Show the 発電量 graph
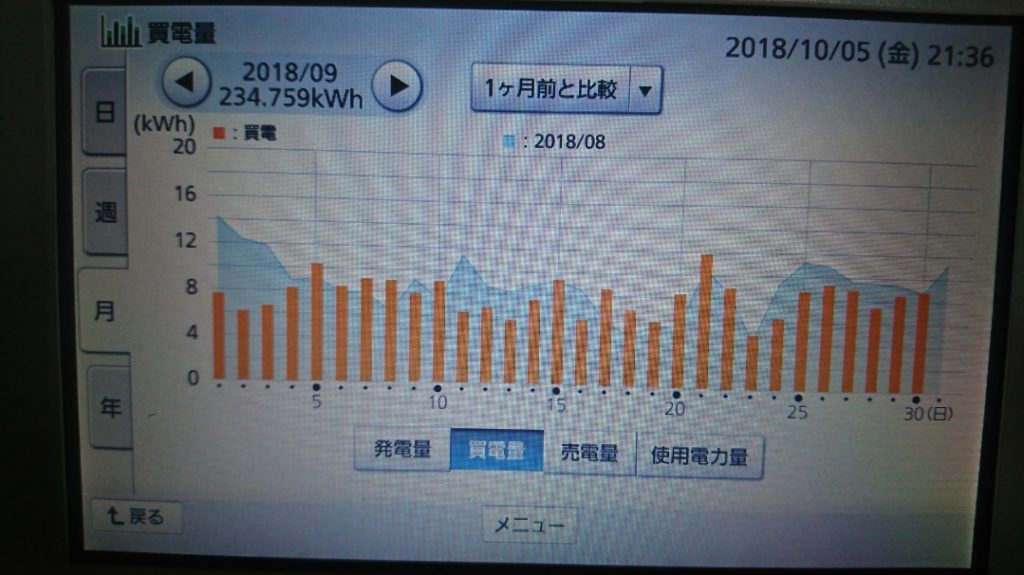The height and width of the screenshot is (575, 1024). coord(402,451)
